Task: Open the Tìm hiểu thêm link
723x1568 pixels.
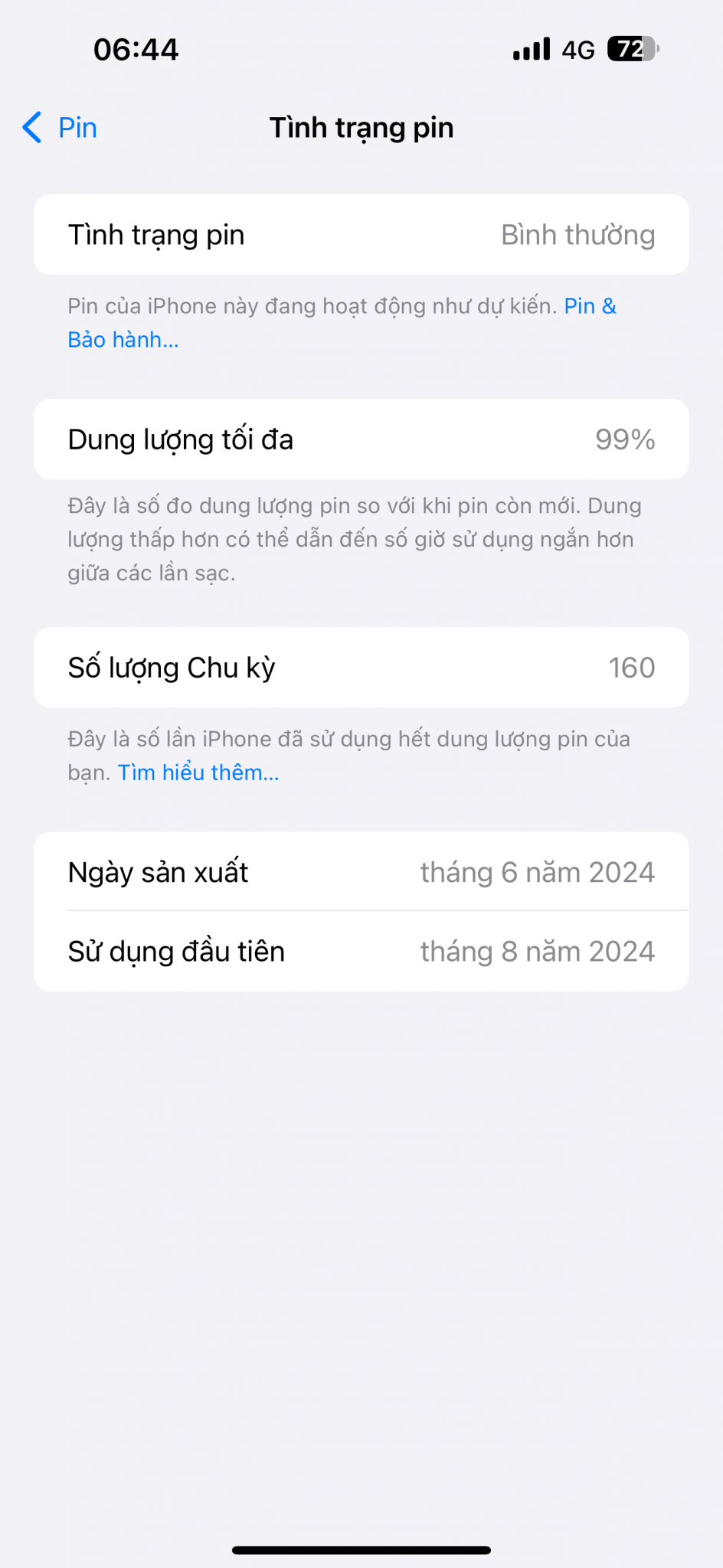Action: click(198, 773)
